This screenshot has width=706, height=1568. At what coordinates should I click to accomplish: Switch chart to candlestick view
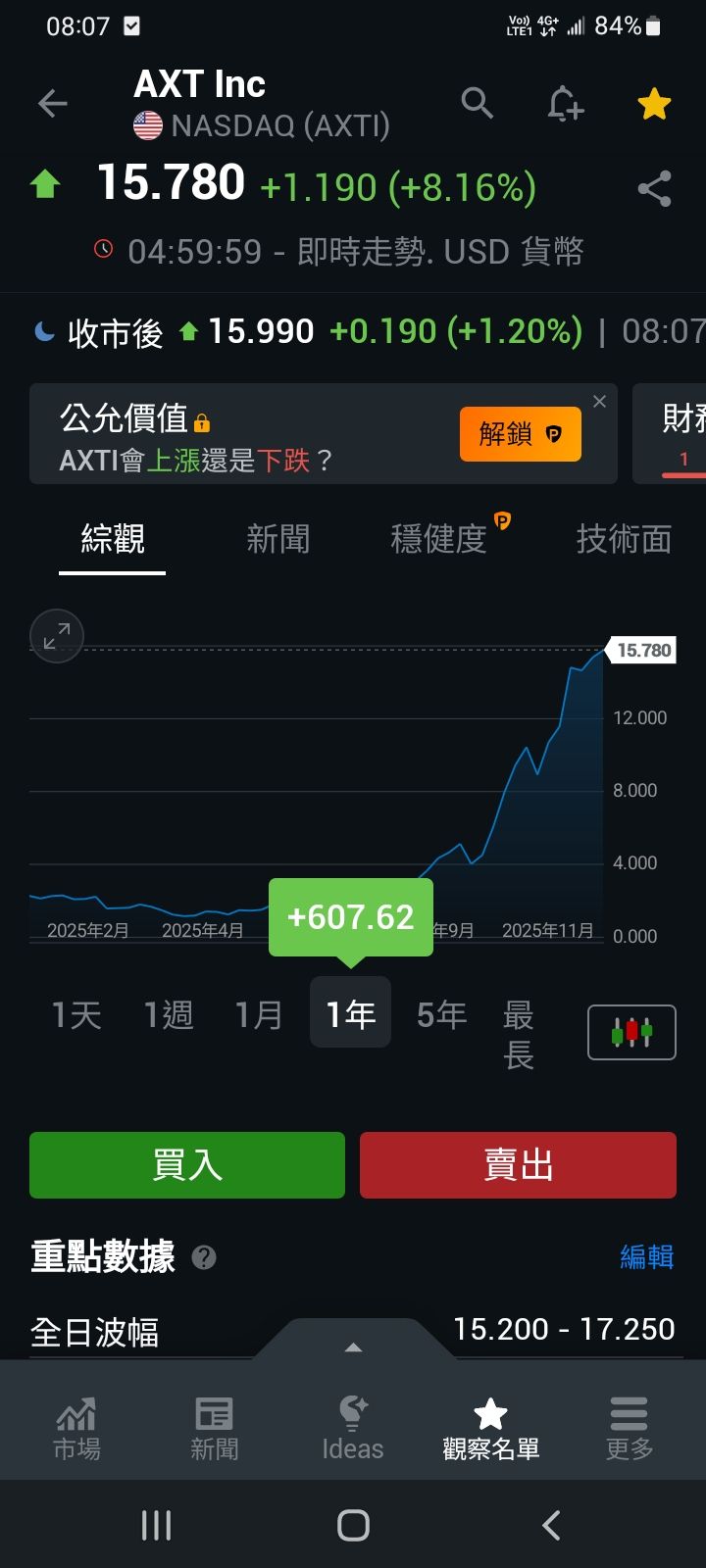[x=630, y=1032]
